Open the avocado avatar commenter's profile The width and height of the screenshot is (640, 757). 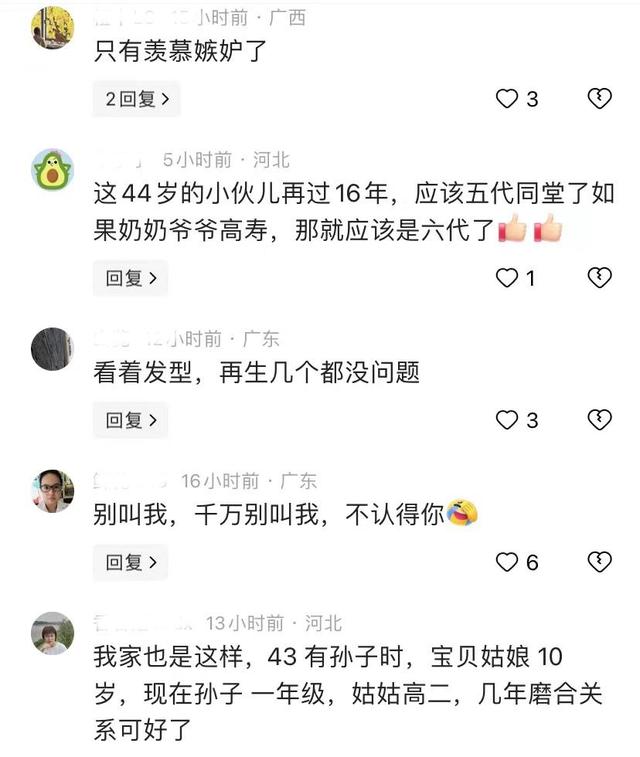click(52, 170)
